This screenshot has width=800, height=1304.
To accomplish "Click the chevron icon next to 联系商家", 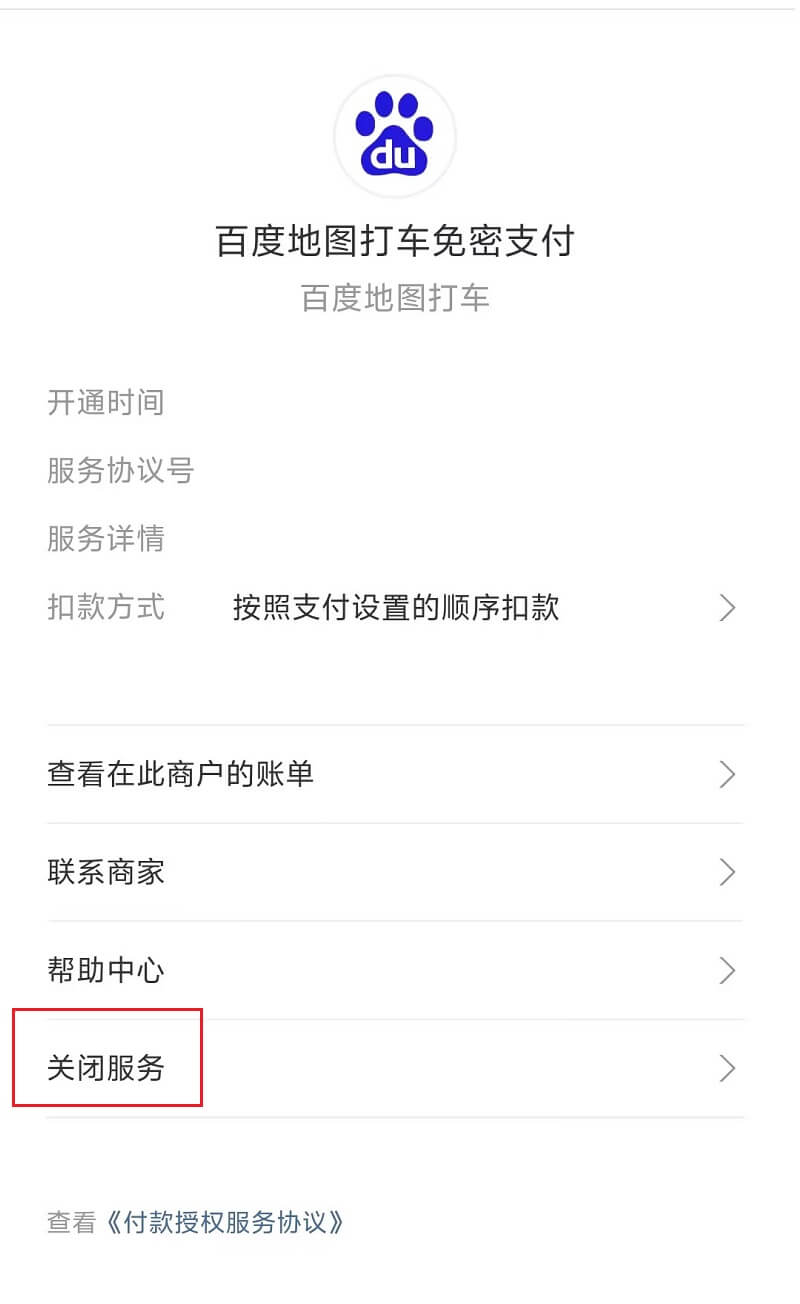I will point(728,873).
